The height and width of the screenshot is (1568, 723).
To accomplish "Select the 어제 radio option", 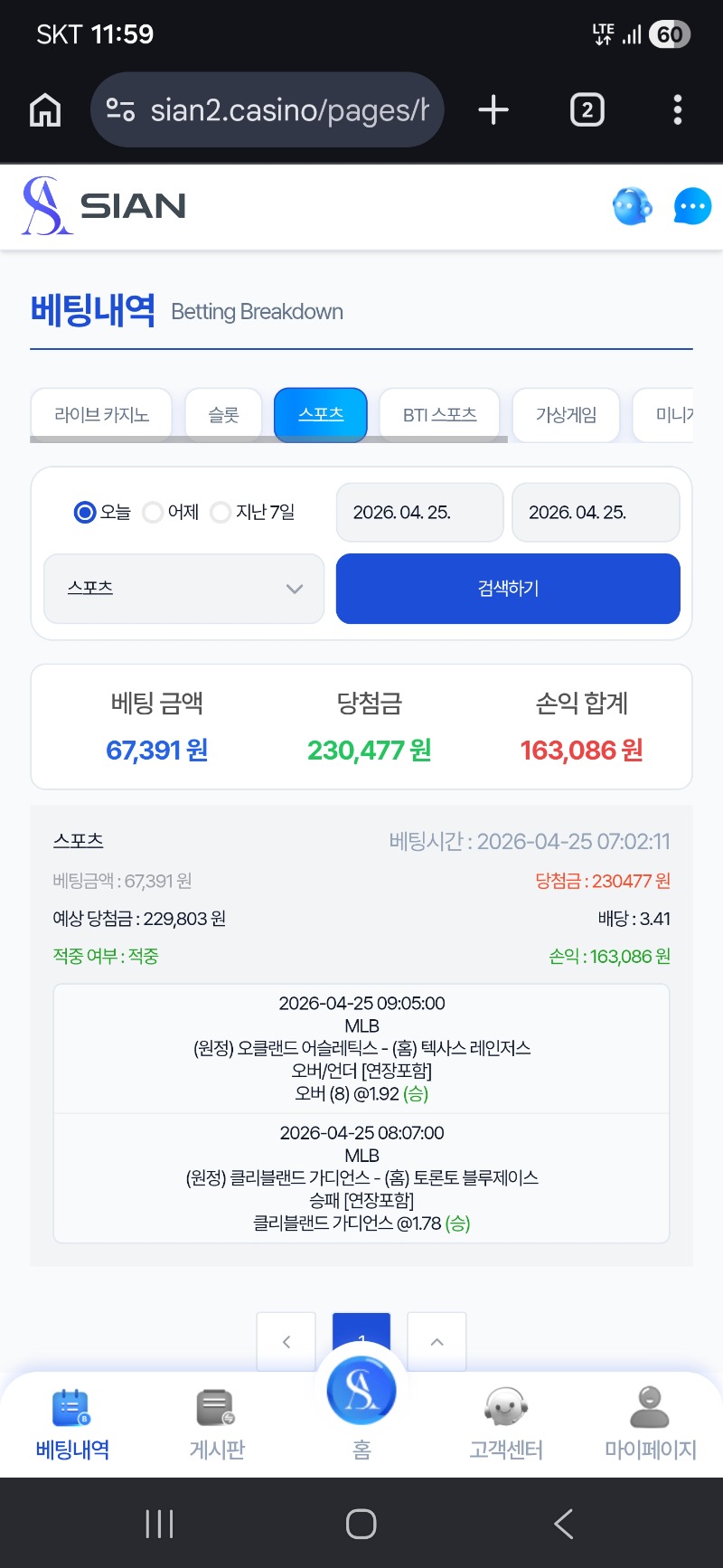I will [x=154, y=513].
